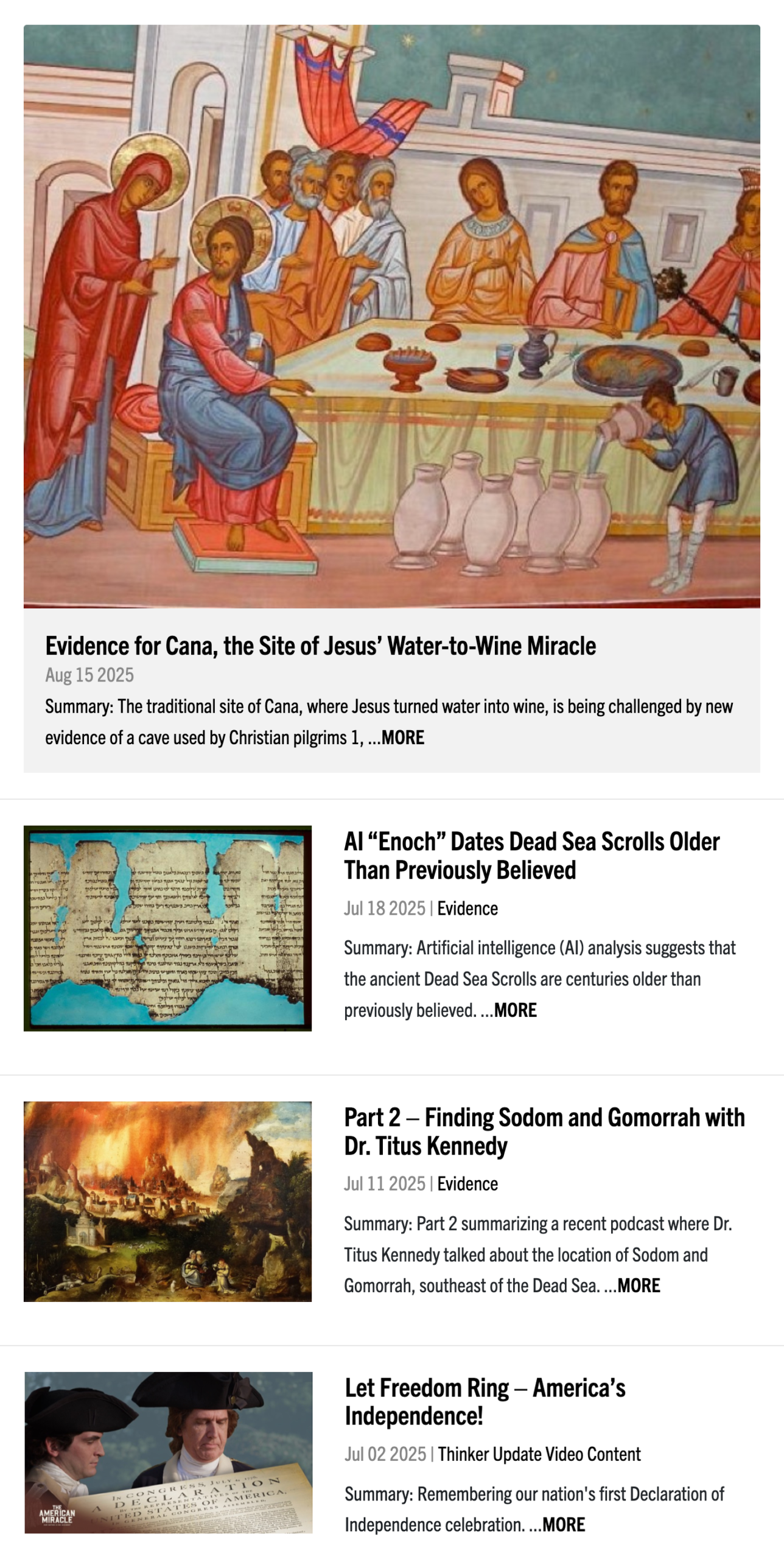Tap MORE on the Let Freedom Ring summary
Screen dimensions: 784x1559
[x=563, y=1525]
